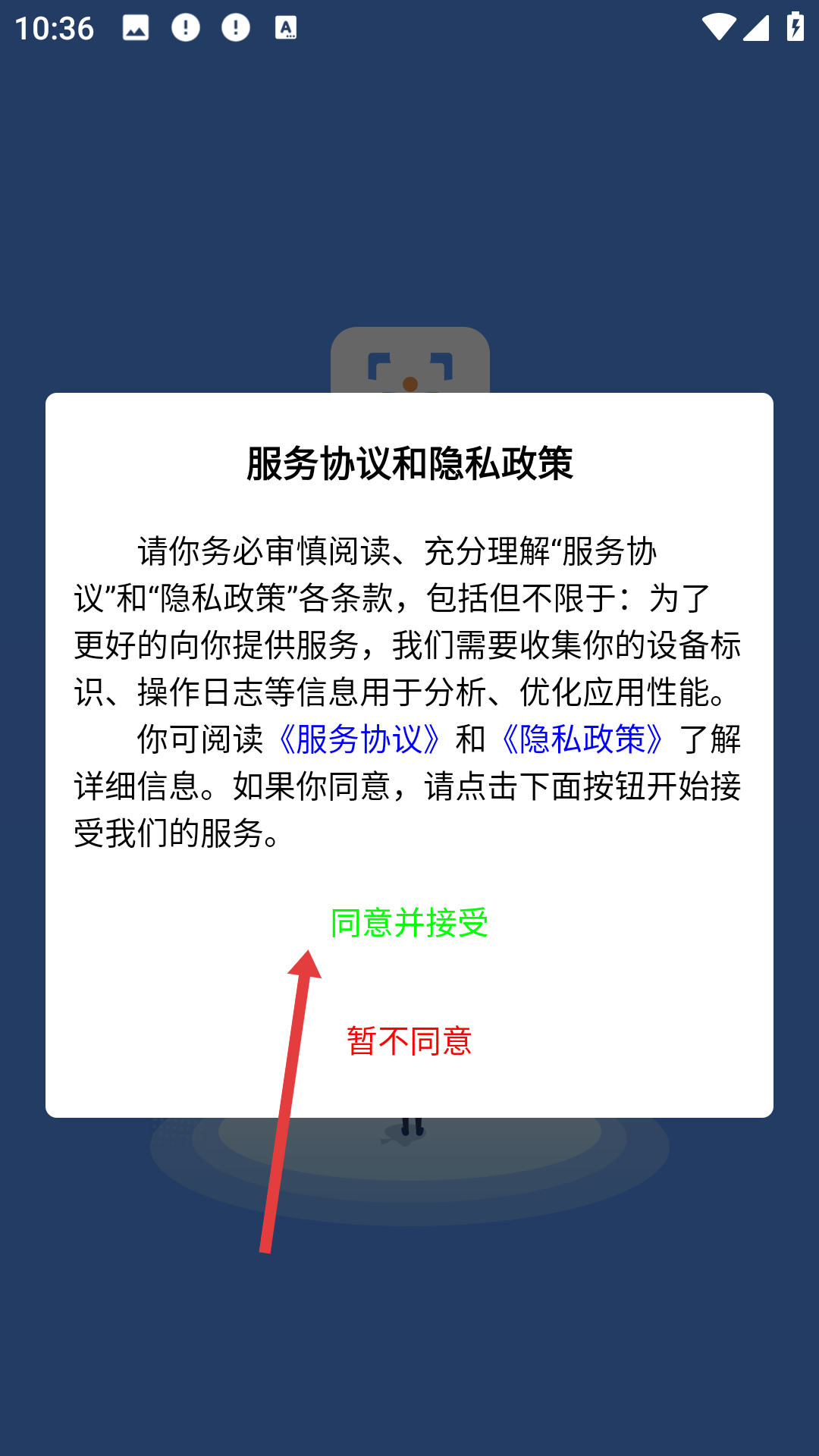
Task: Decline by tapping 暂不同意
Action: pos(409,1041)
